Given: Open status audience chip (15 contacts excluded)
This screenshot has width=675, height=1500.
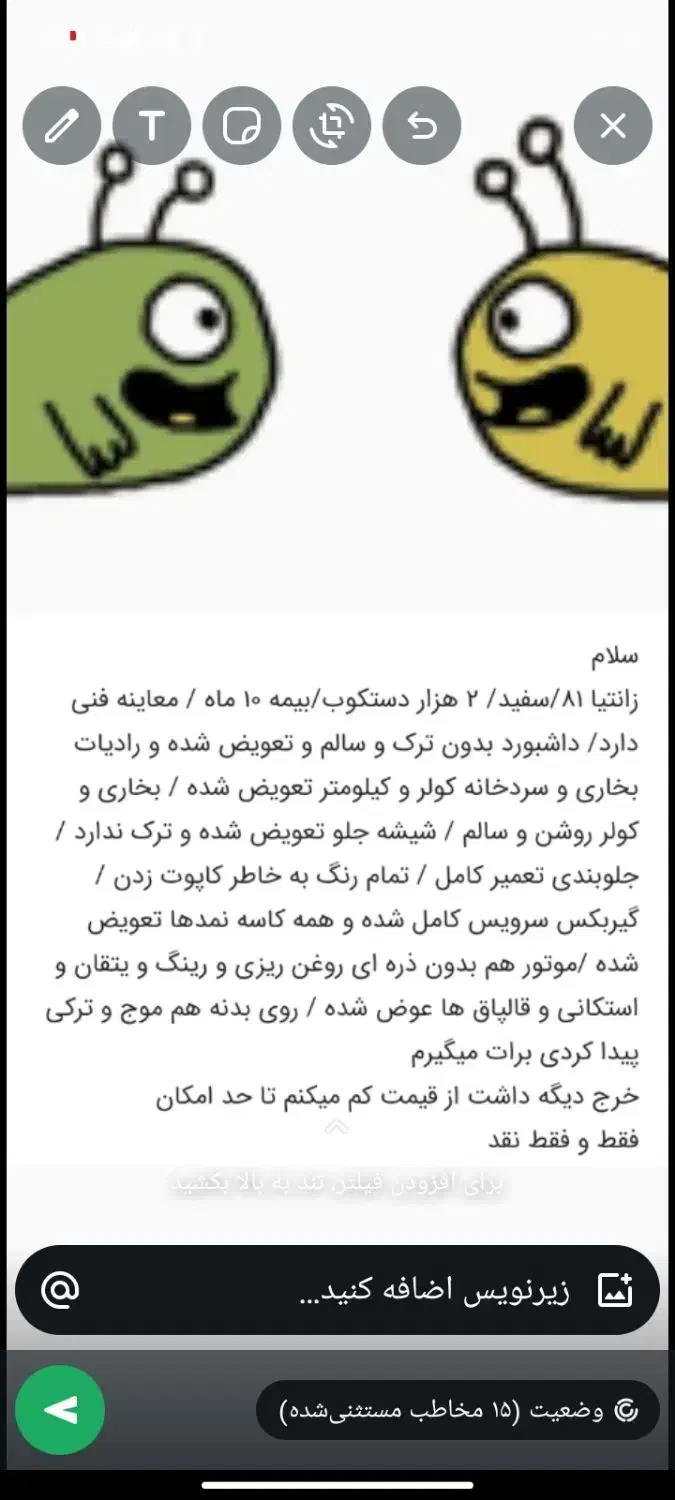Looking at the screenshot, I should point(457,1410).
